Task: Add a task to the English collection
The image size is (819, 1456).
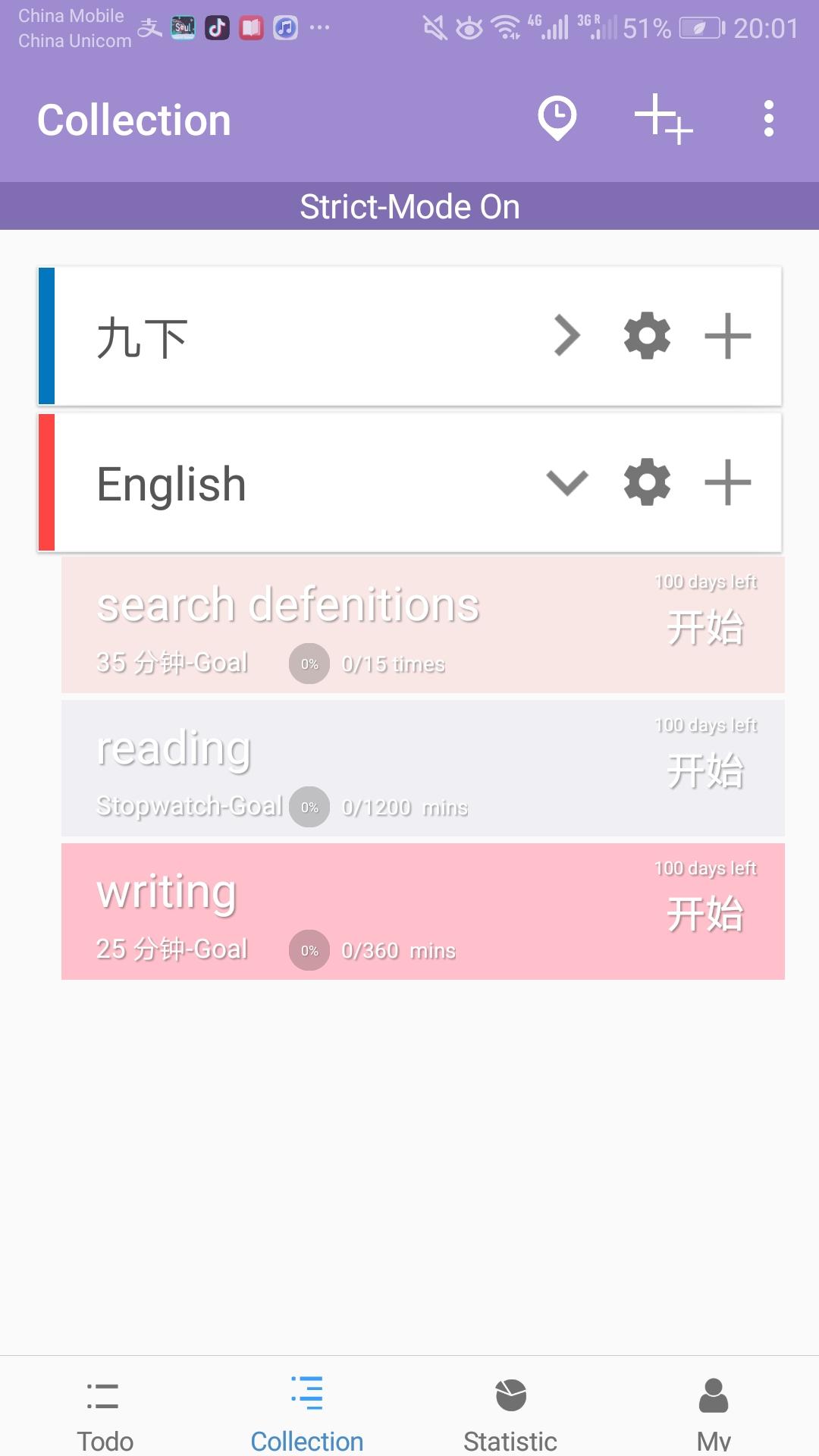Action: pyautogui.click(x=727, y=482)
